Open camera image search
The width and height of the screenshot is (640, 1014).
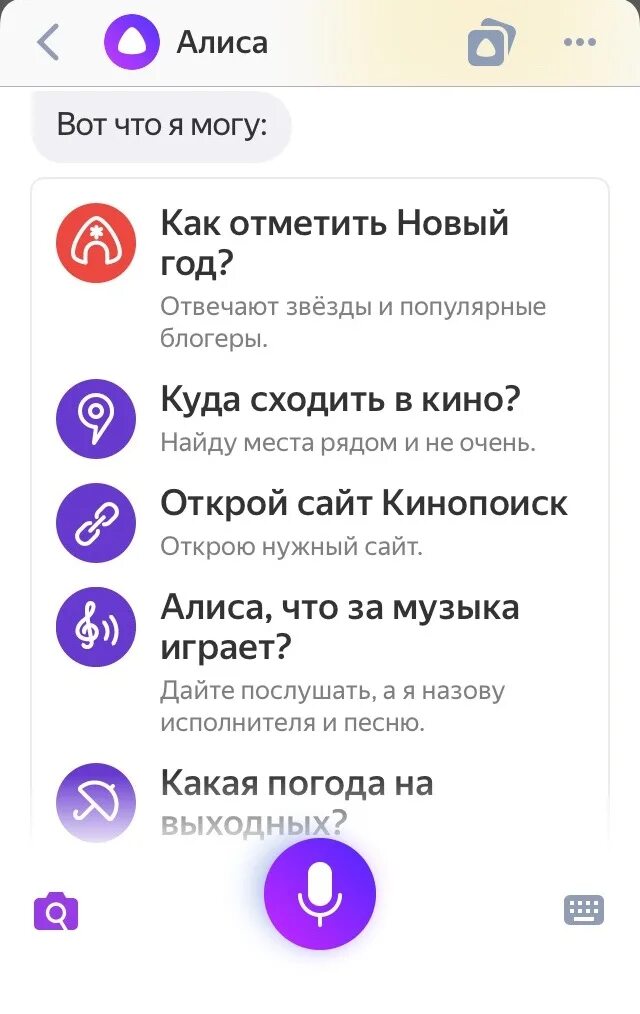[x=56, y=911]
